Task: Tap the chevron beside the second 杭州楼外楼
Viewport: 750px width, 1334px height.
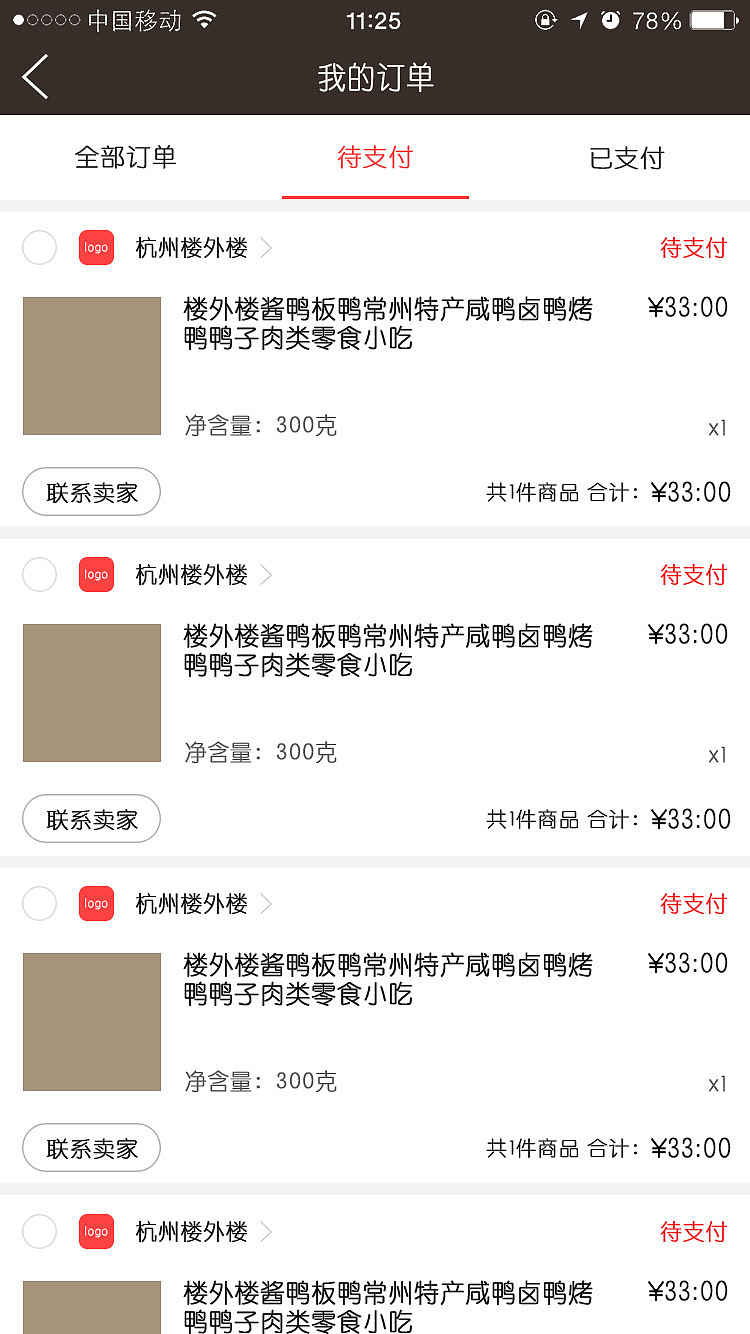Action: coord(266,574)
